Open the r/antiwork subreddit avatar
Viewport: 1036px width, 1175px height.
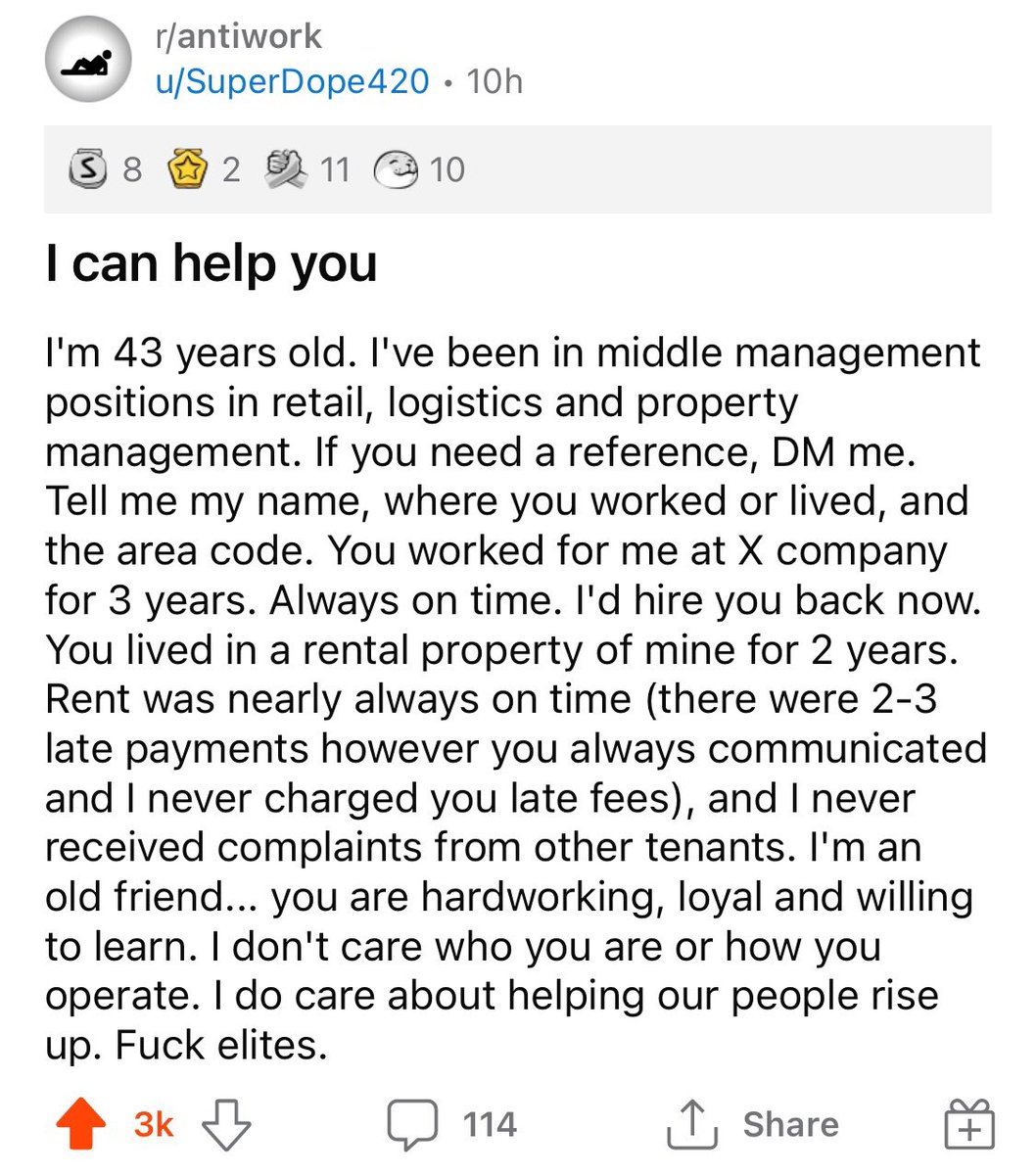pos(88,59)
